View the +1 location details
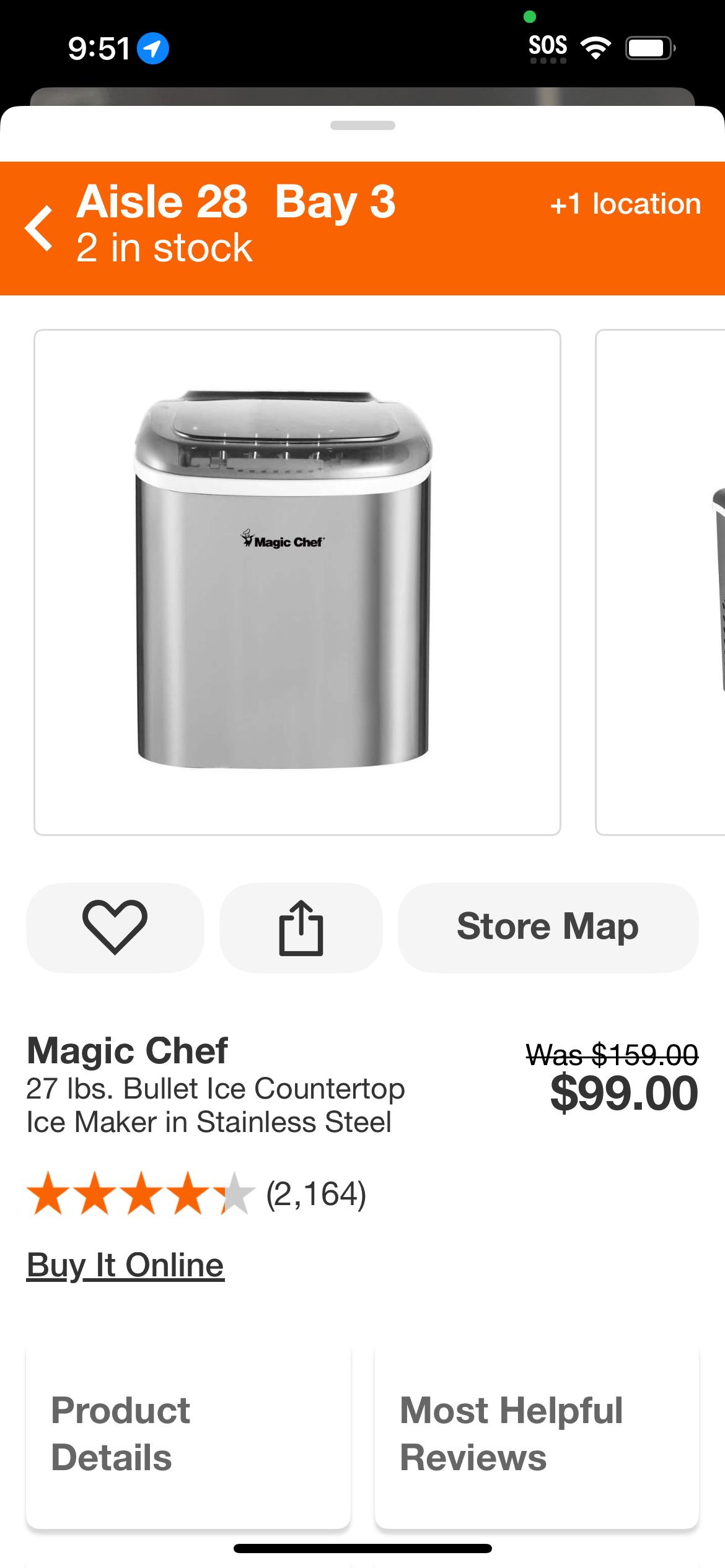The height and width of the screenshot is (1568, 725). [625, 204]
